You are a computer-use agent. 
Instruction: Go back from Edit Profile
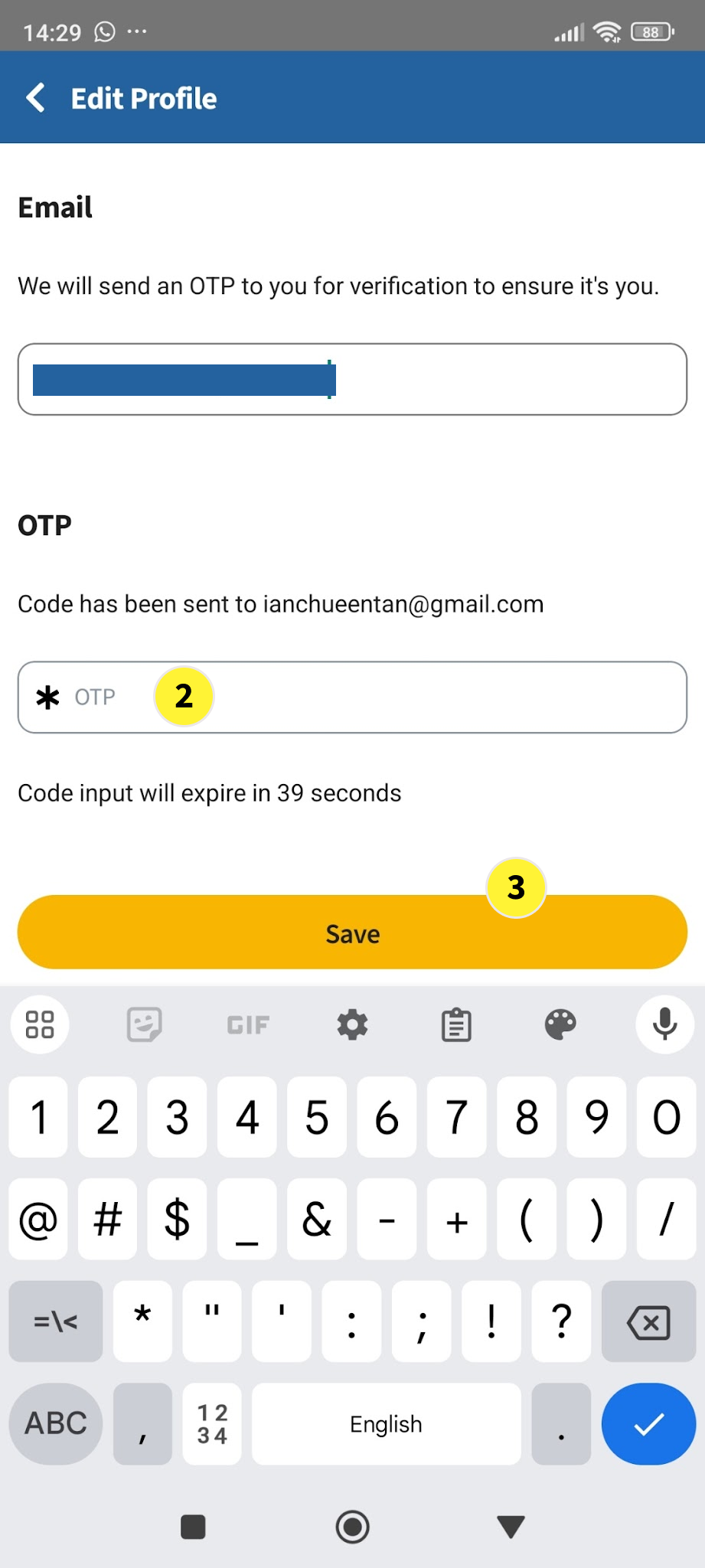[x=36, y=98]
